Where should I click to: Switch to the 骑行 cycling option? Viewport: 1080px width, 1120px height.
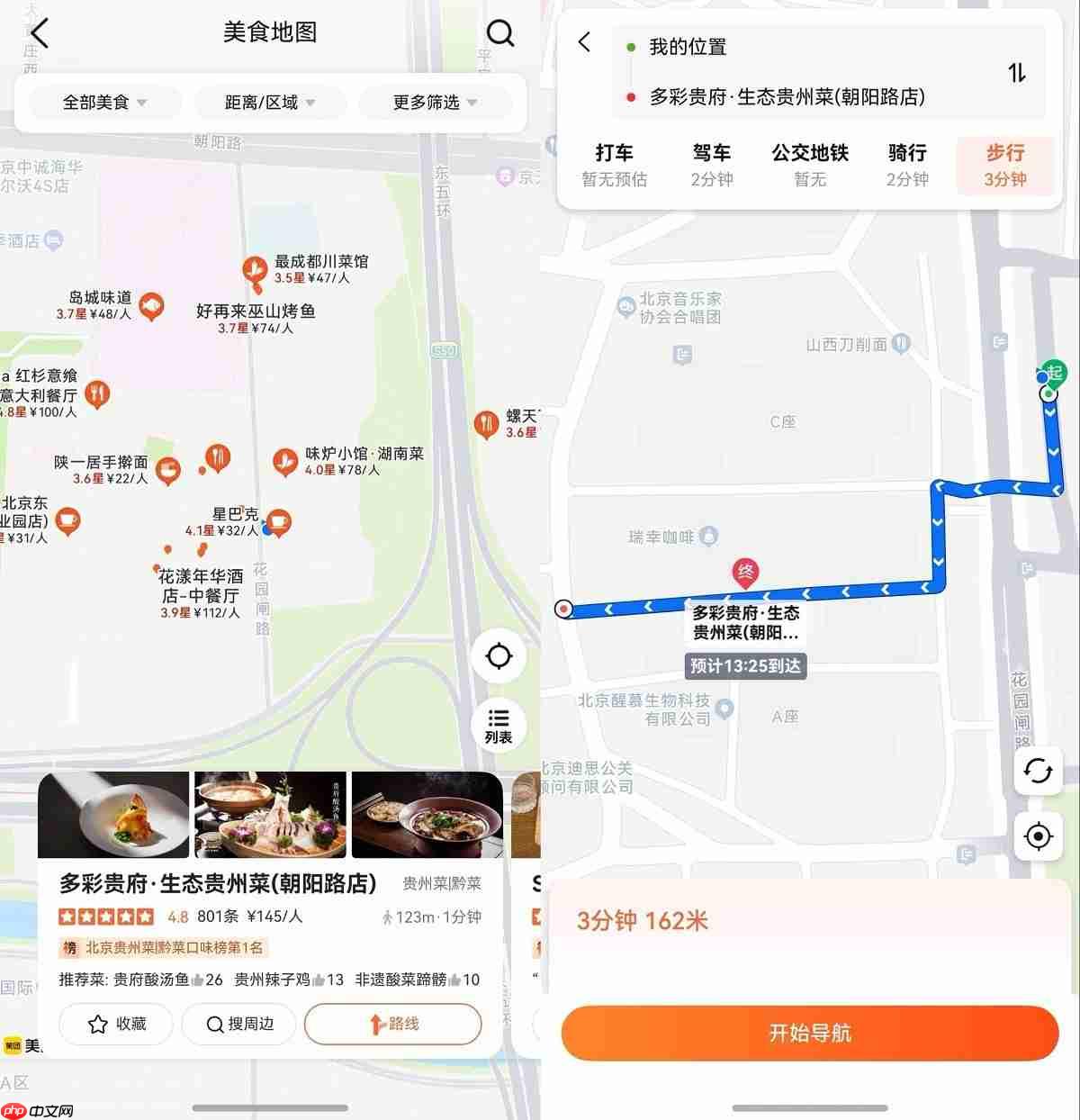click(x=906, y=165)
